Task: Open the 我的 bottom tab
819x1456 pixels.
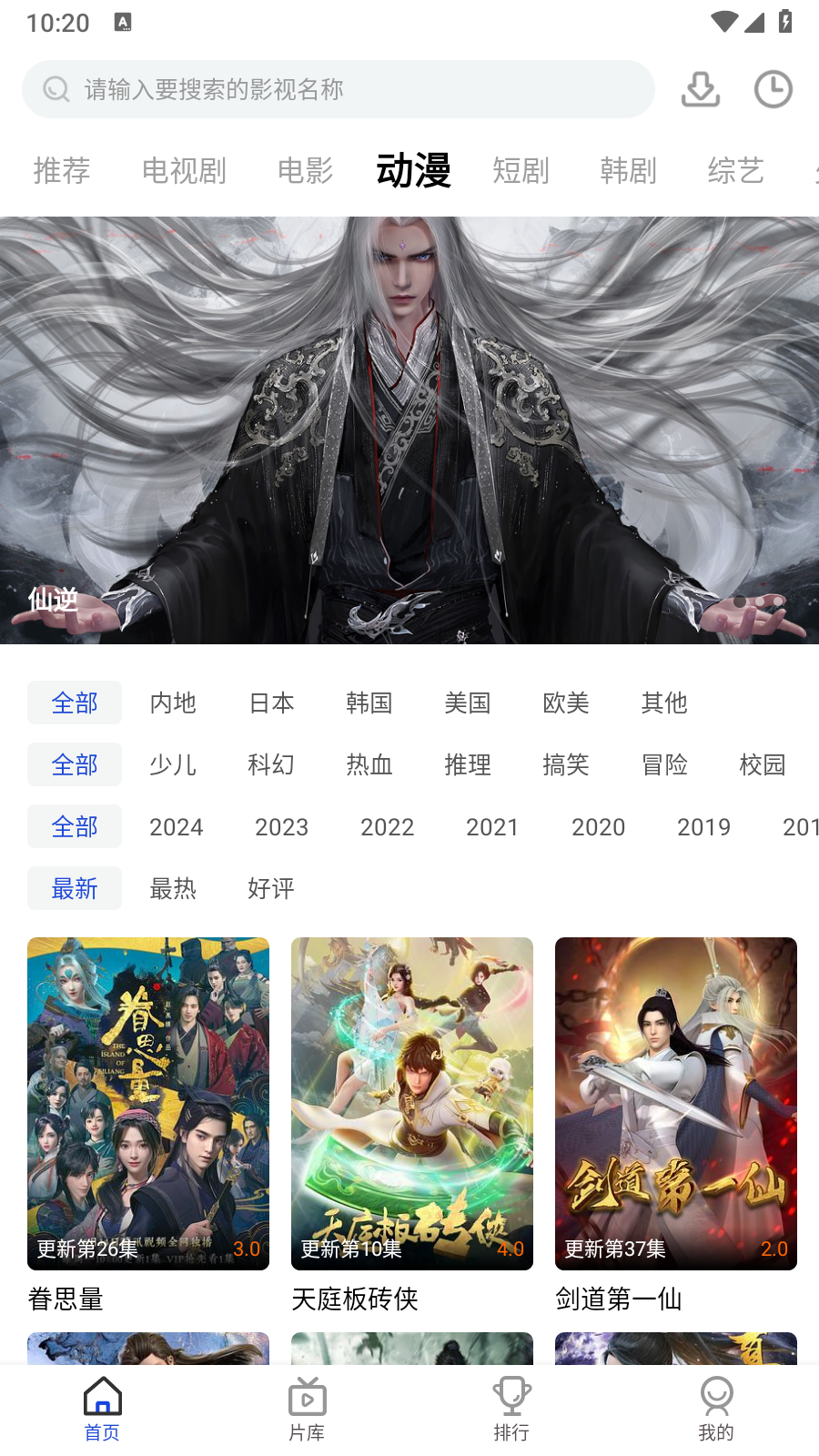Action: tap(716, 1410)
